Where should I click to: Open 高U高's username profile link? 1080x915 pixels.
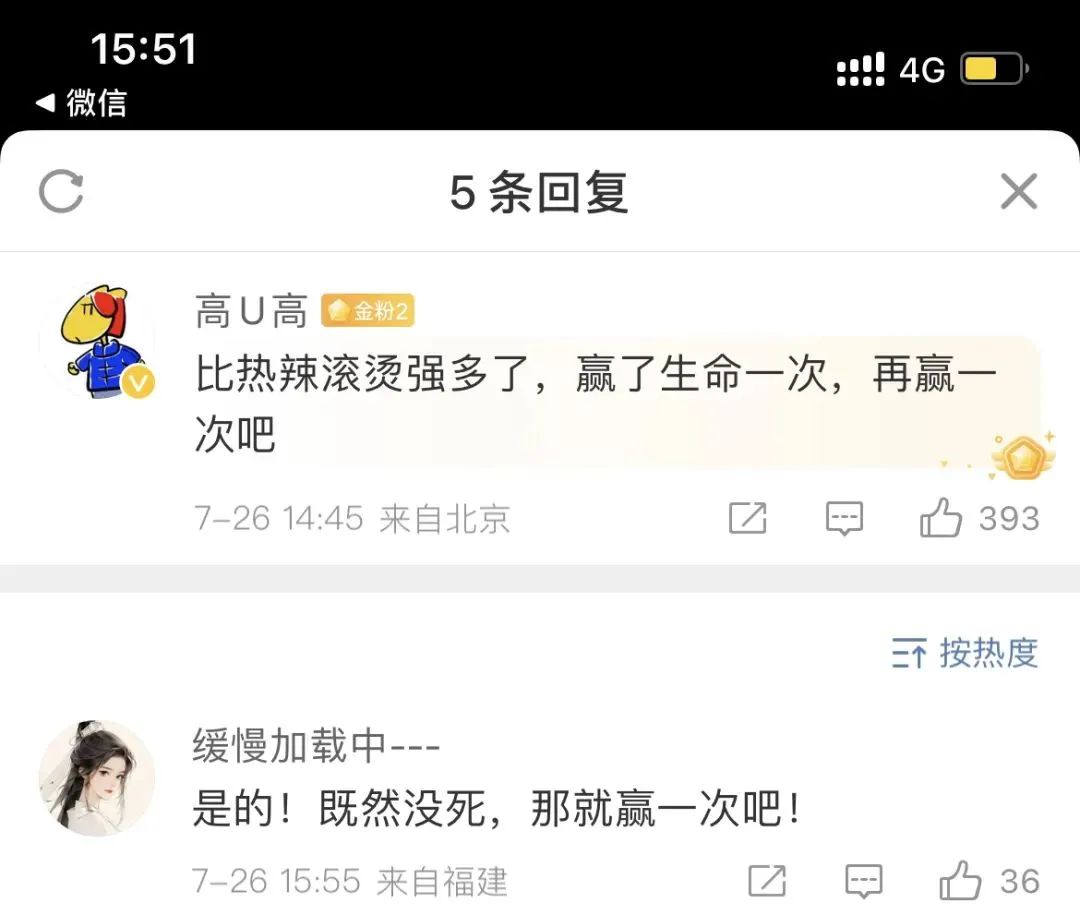[251, 313]
